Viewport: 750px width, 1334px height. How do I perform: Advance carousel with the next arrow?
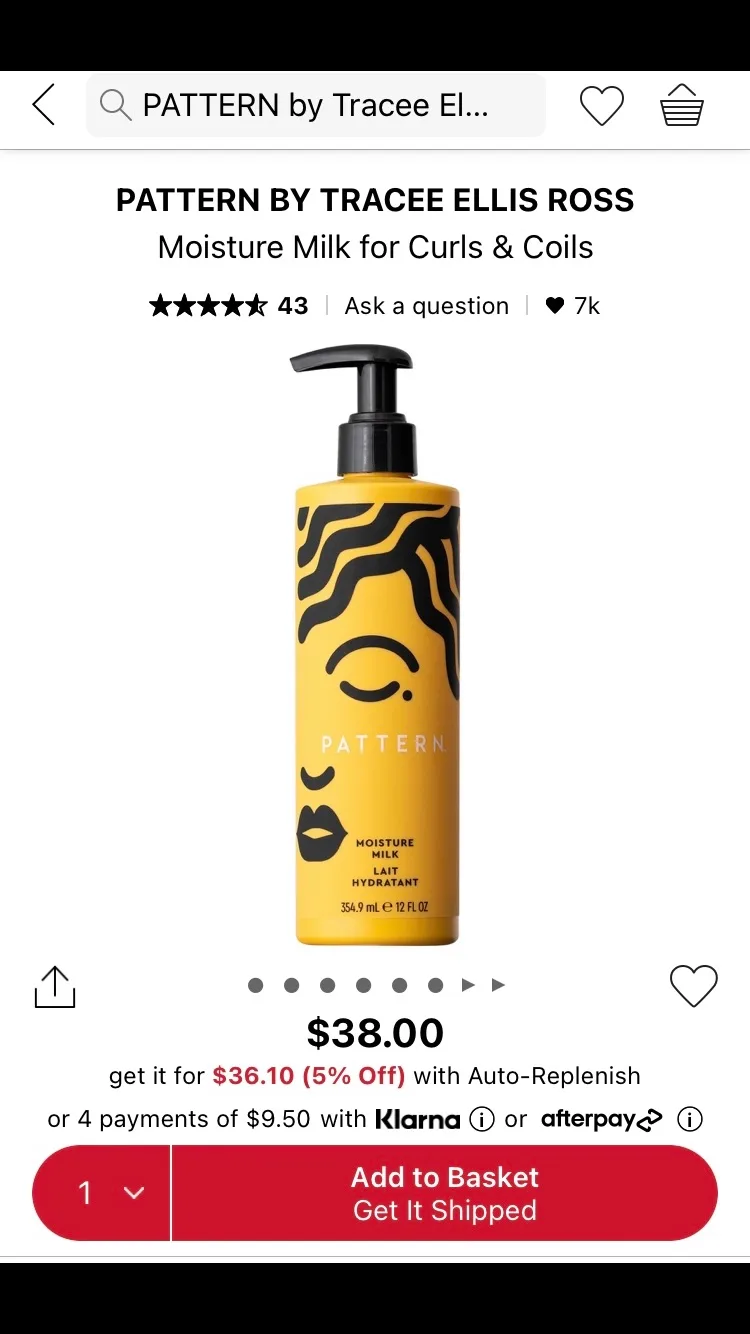(x=467, y=985)
